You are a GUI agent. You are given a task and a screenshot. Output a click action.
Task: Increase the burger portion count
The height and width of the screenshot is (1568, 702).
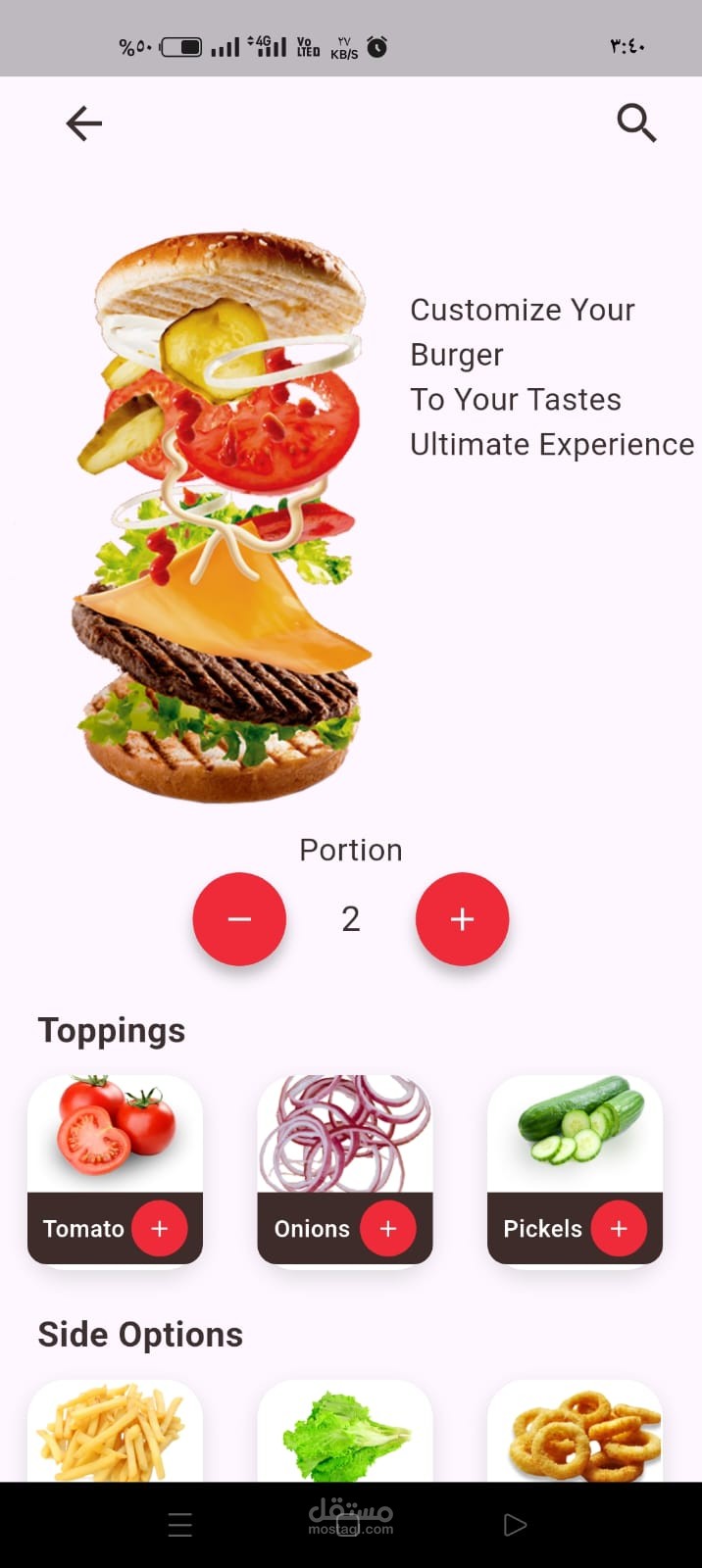point(462,919)
